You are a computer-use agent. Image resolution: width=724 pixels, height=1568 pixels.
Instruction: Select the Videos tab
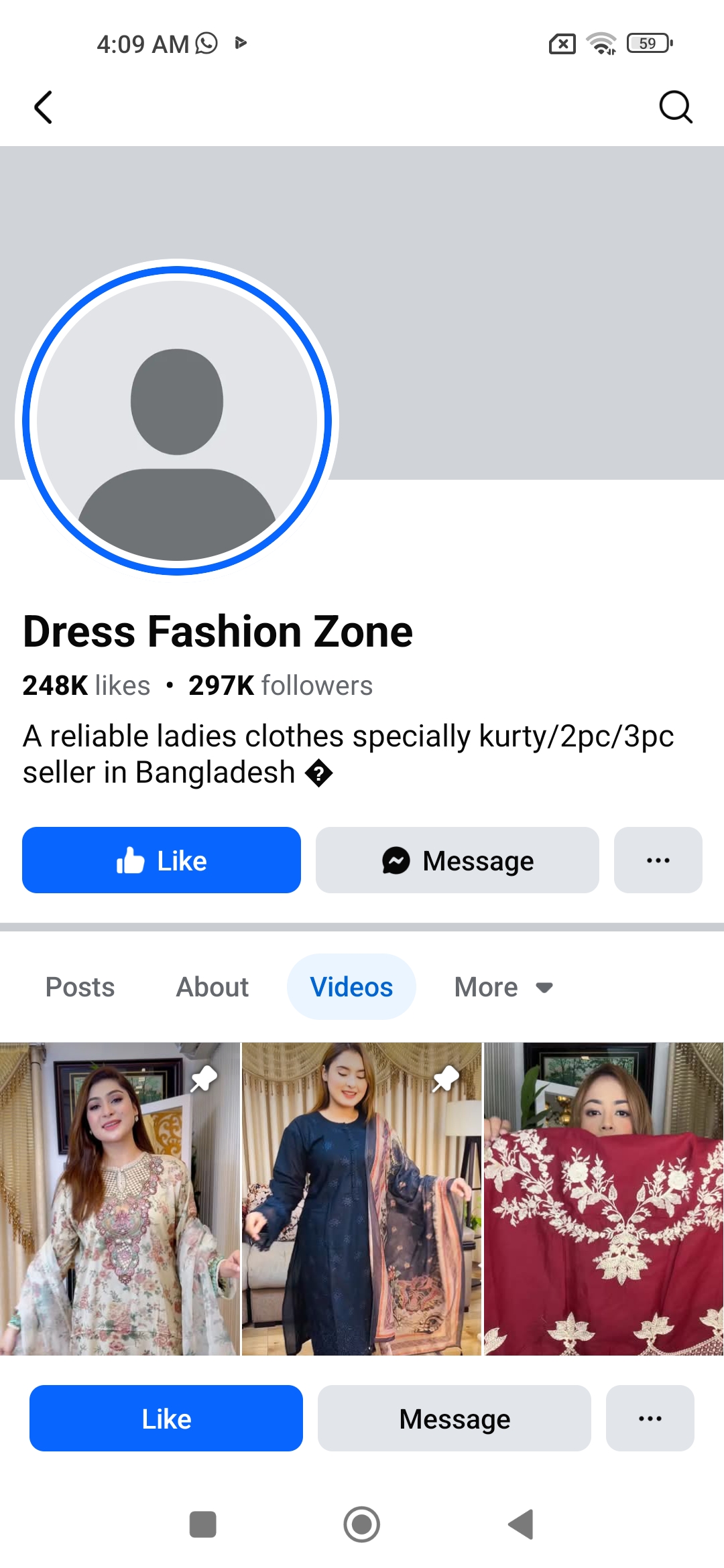pyautogui.click(x=351, y=986)
